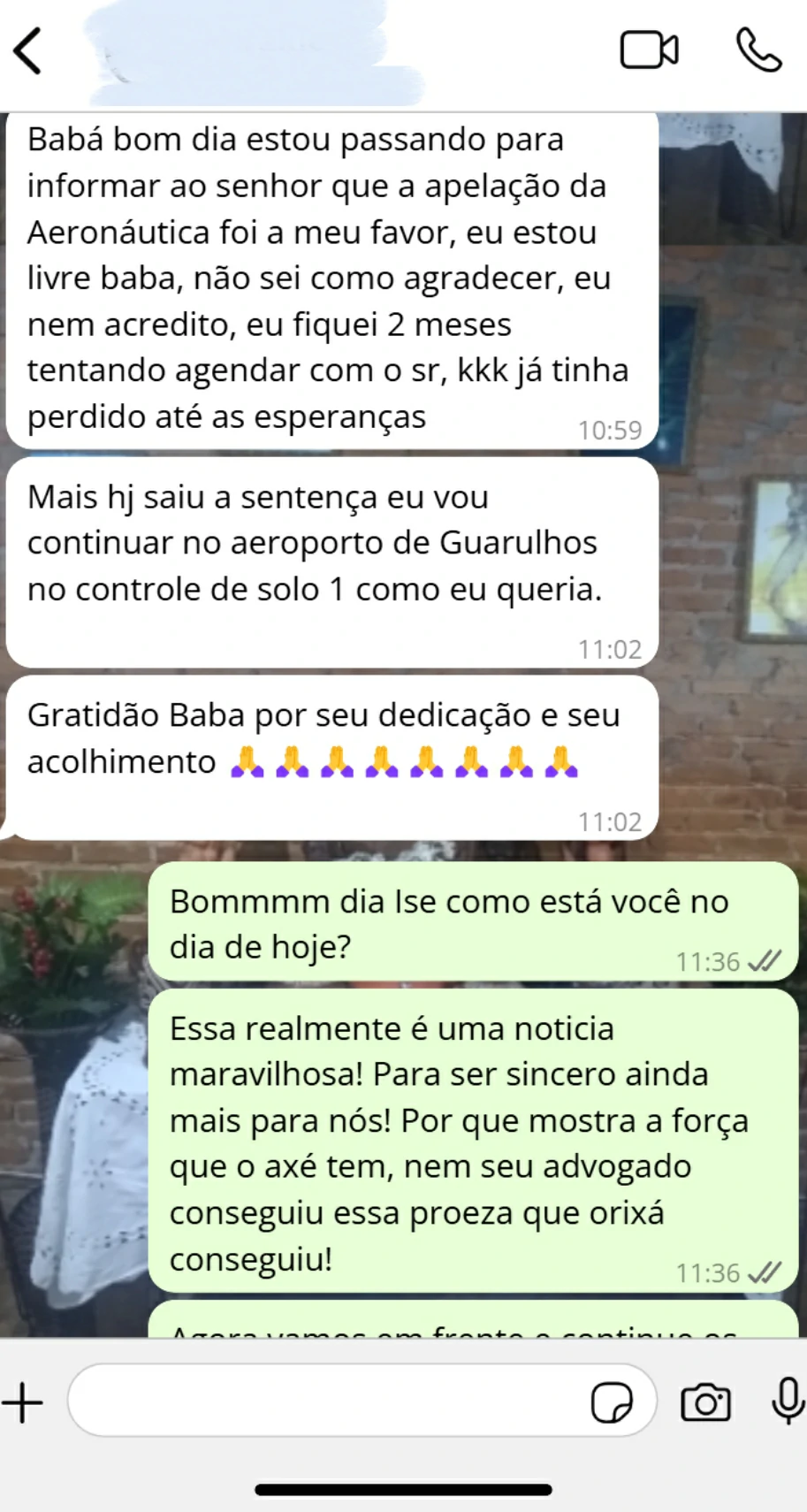Focus the message text field
The height and width of the screenshot is (1512, 807).
[327, 1401]
